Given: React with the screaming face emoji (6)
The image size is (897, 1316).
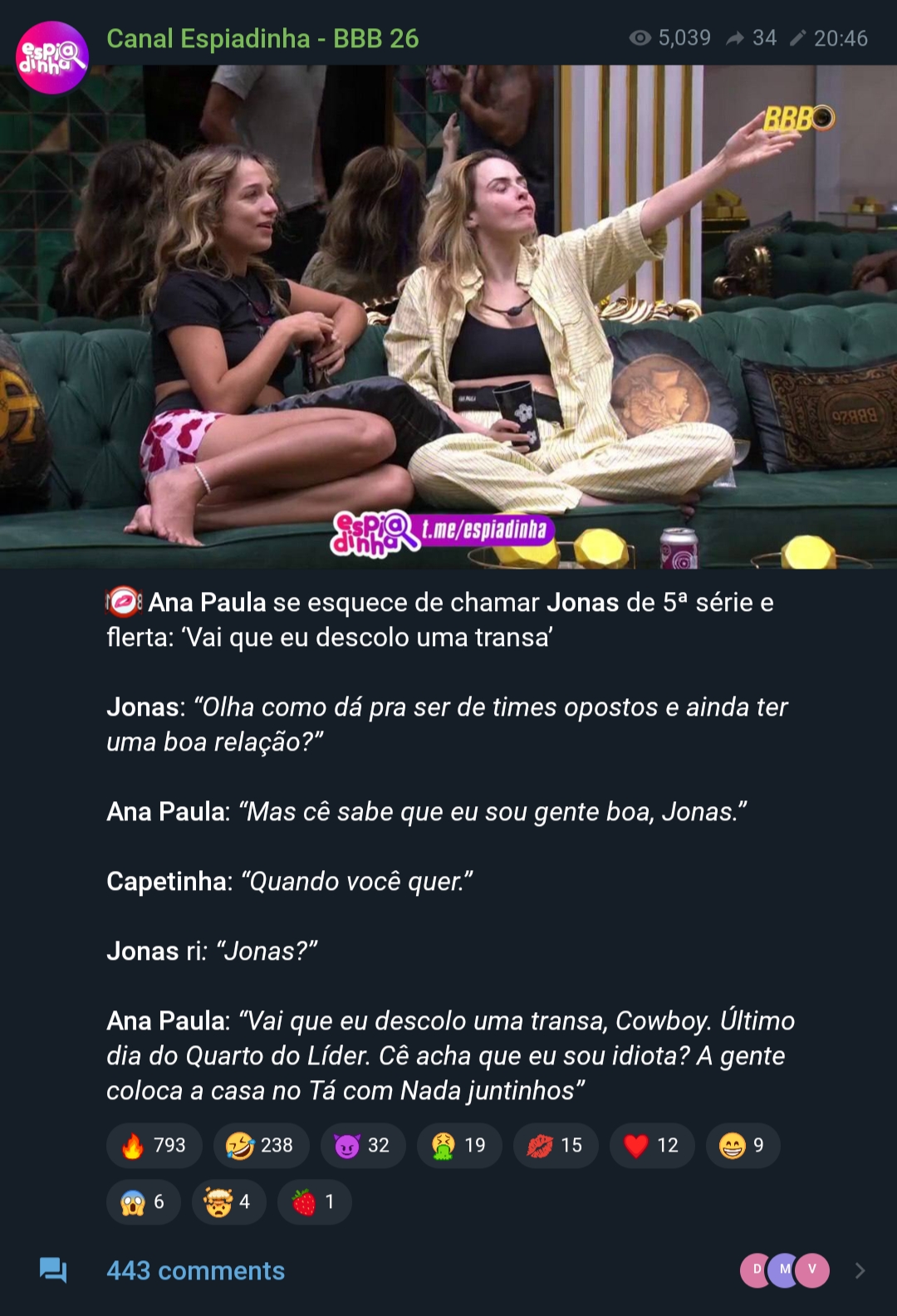Looking at the screenshot, I should (143, 1202).
